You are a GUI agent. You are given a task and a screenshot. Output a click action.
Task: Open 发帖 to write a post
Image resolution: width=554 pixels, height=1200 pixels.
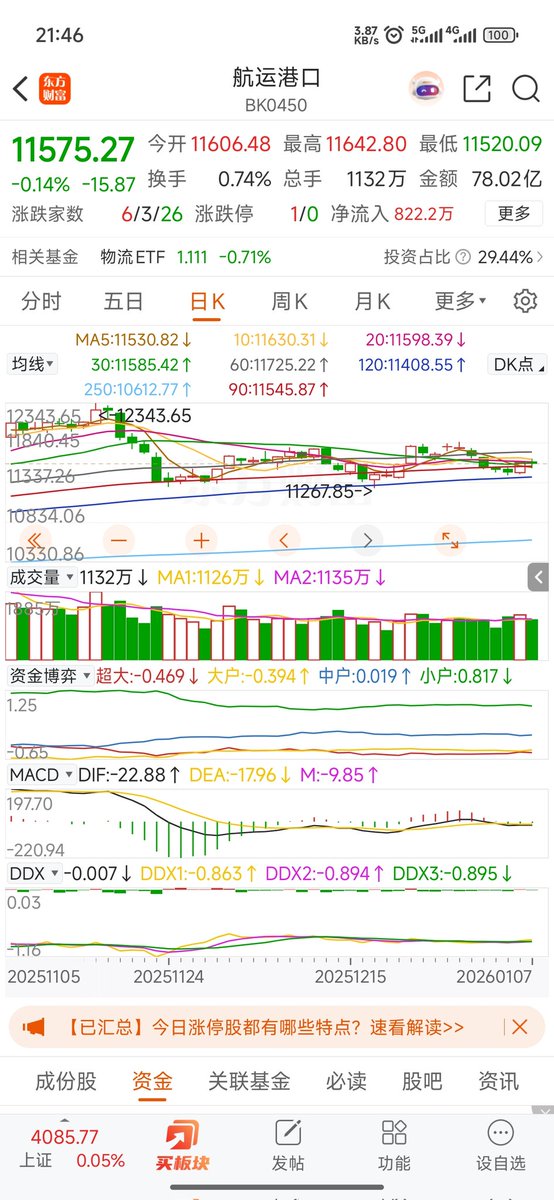pos(288,1146)
